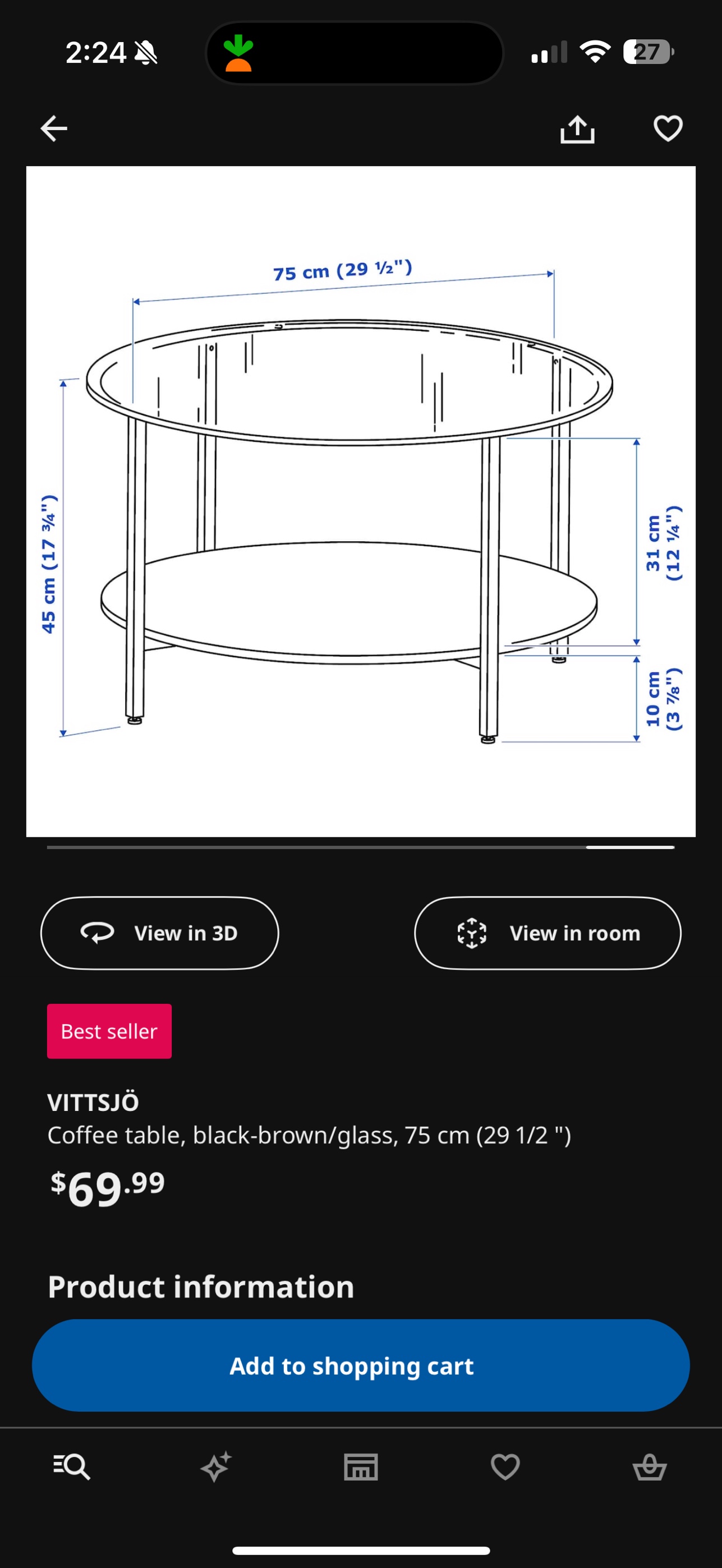
Task: Share this VITTSJÖ coffee table
Action: click(x=577, y=128)
